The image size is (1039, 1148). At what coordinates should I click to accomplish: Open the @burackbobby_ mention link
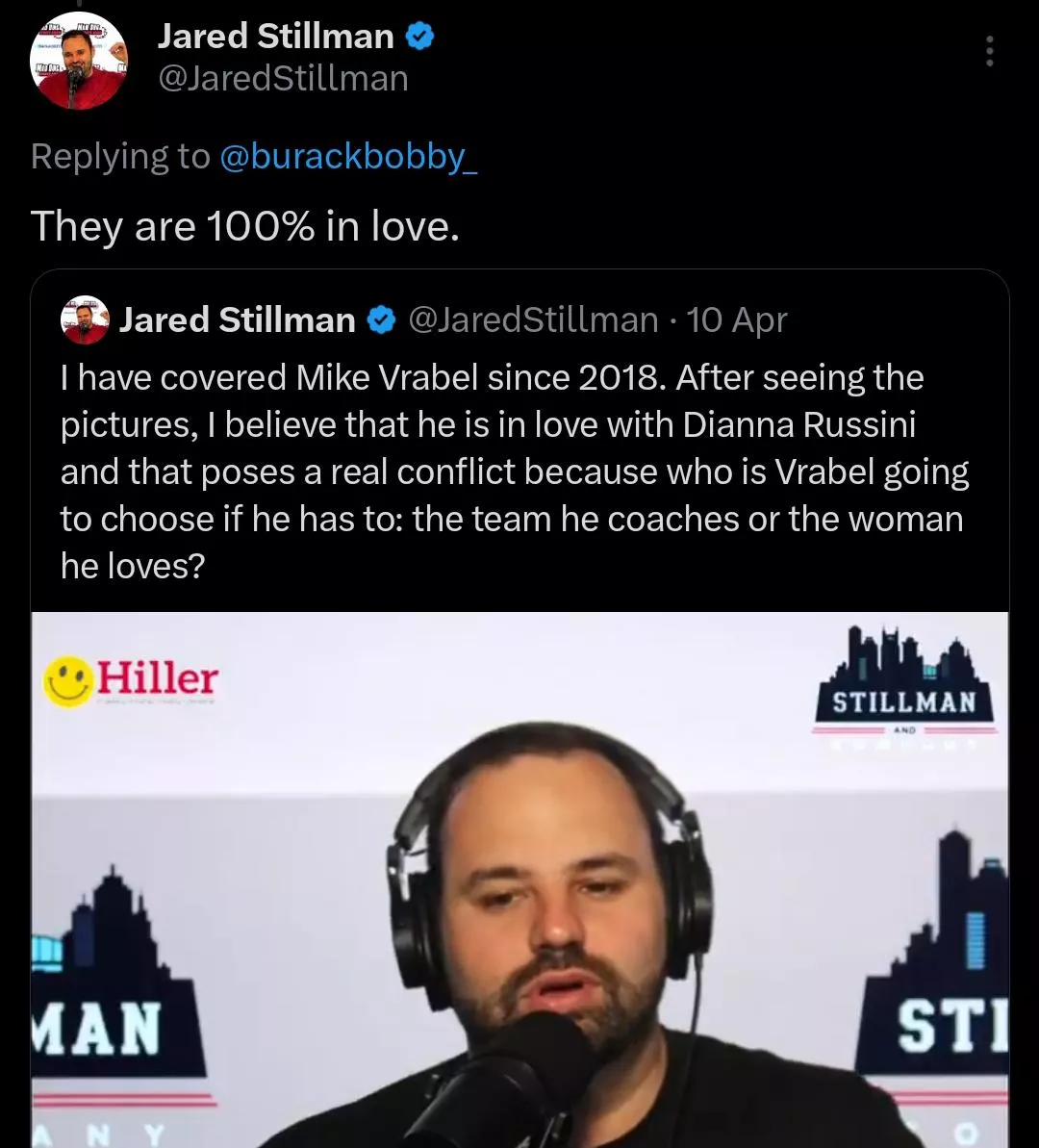point(348,156)
